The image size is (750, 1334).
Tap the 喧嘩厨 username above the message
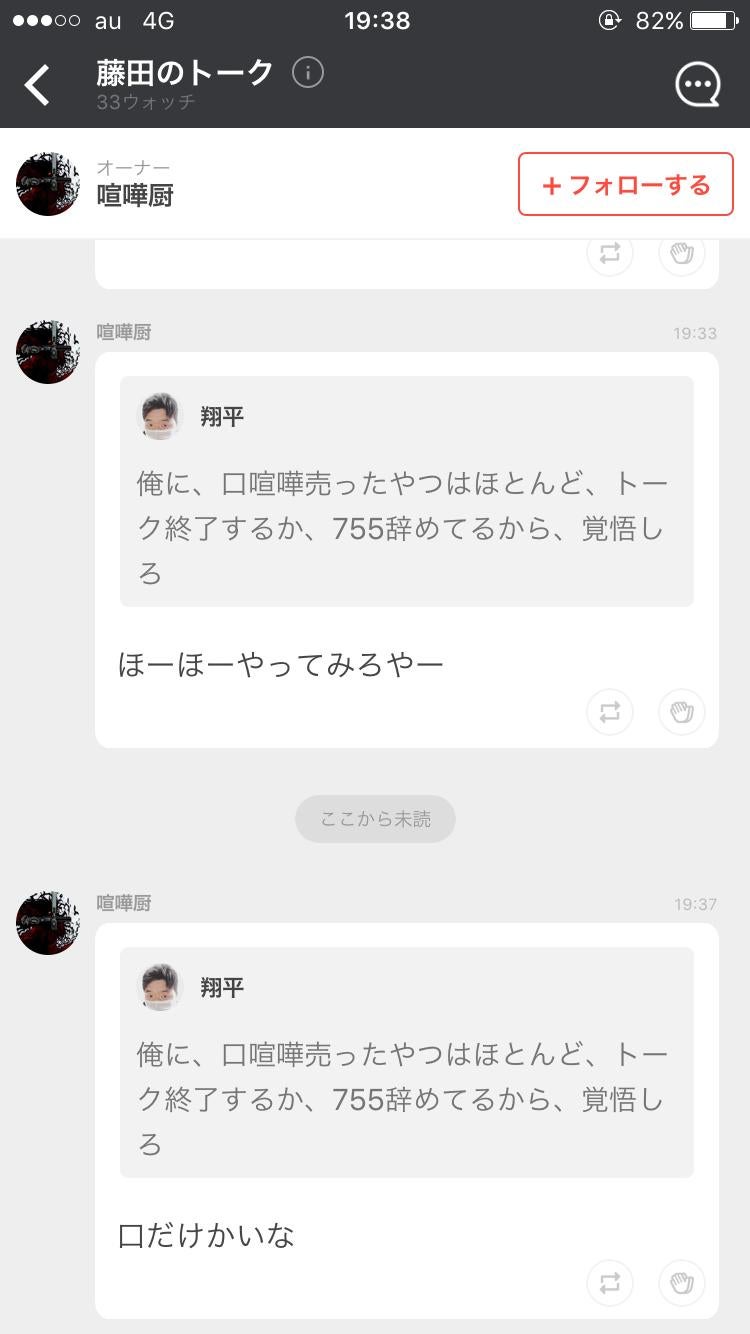(124, 333)
